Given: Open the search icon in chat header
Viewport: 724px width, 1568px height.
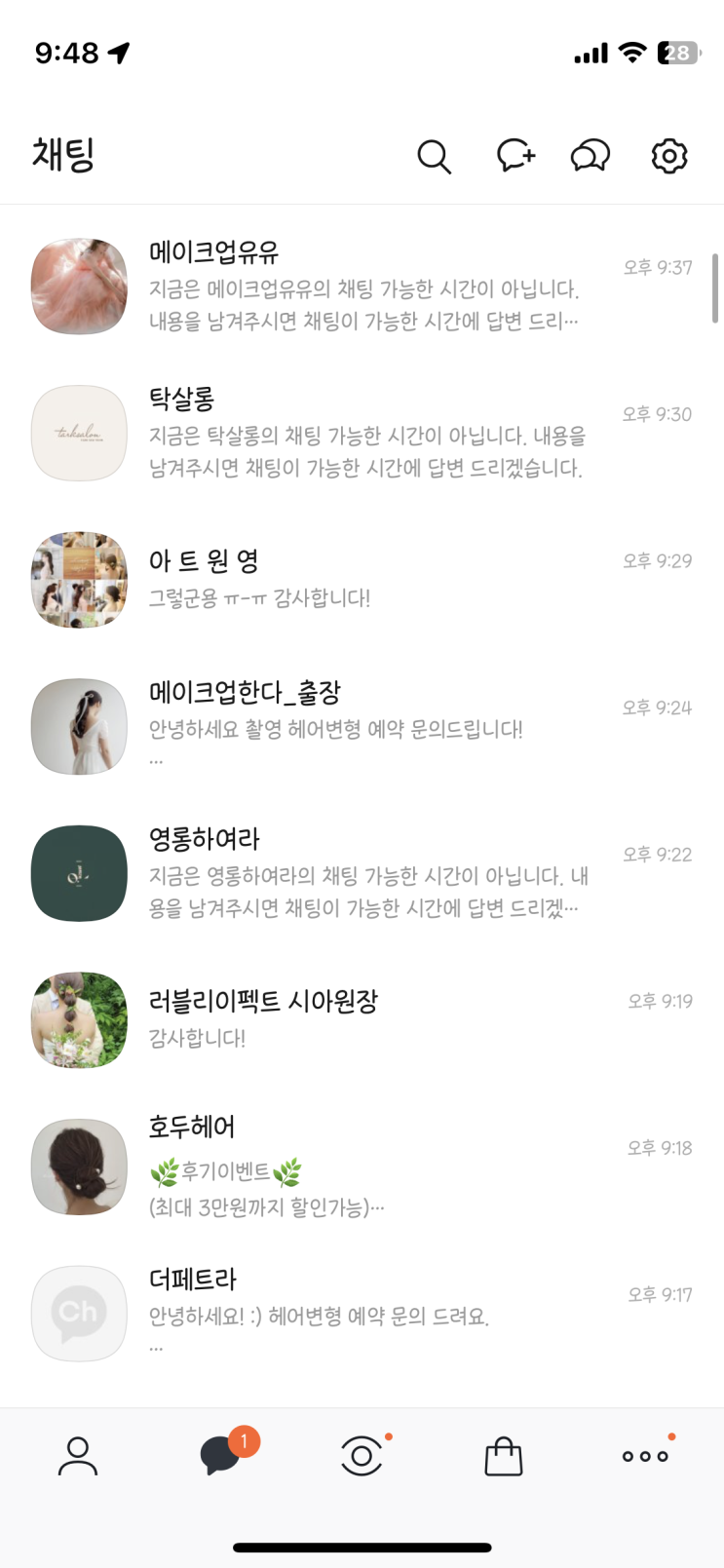Looking at the screenshot, I should 434,156.
